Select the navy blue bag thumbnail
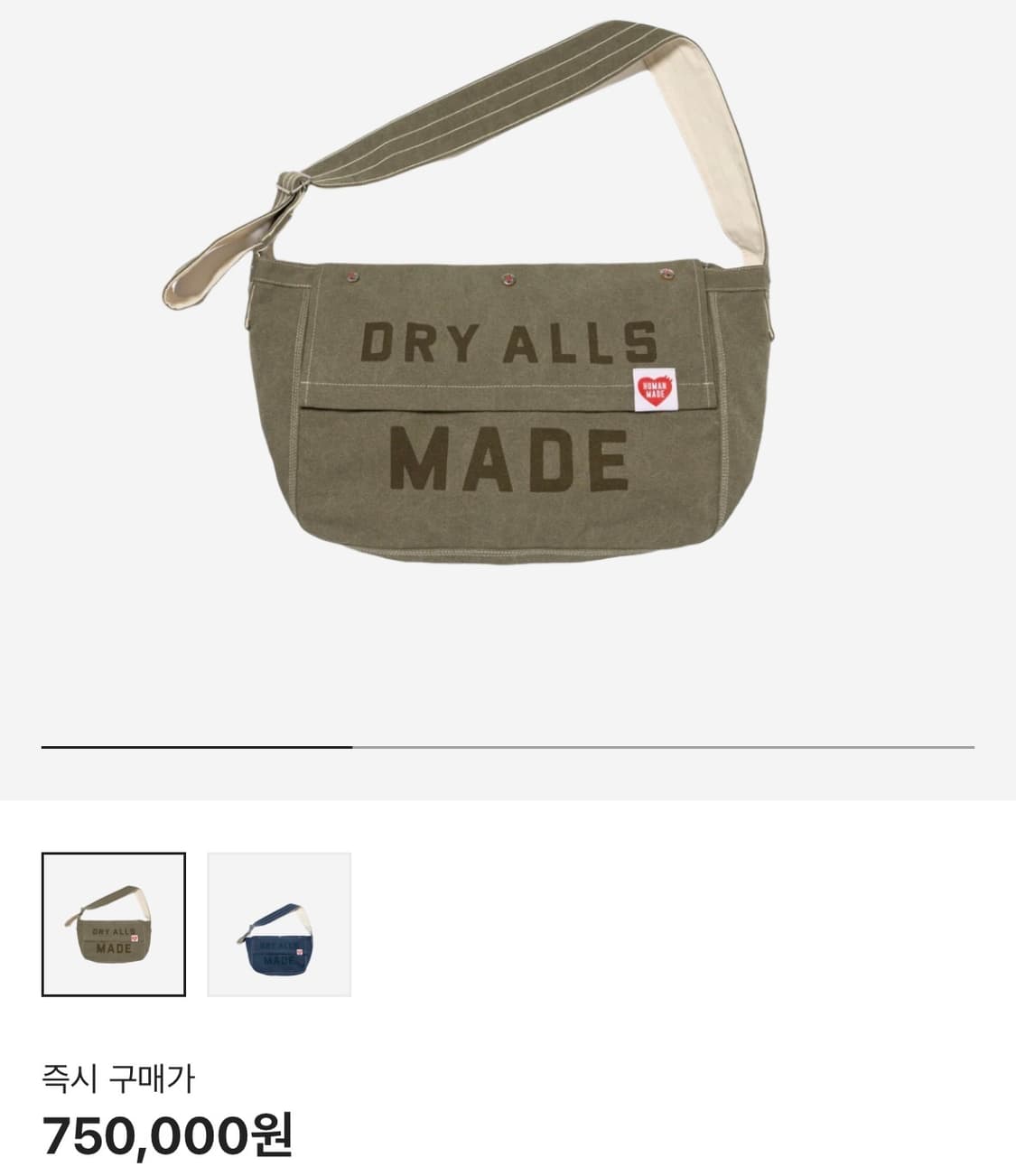The height and width of the screenshot is (1176, 1016). pos(279,924)
